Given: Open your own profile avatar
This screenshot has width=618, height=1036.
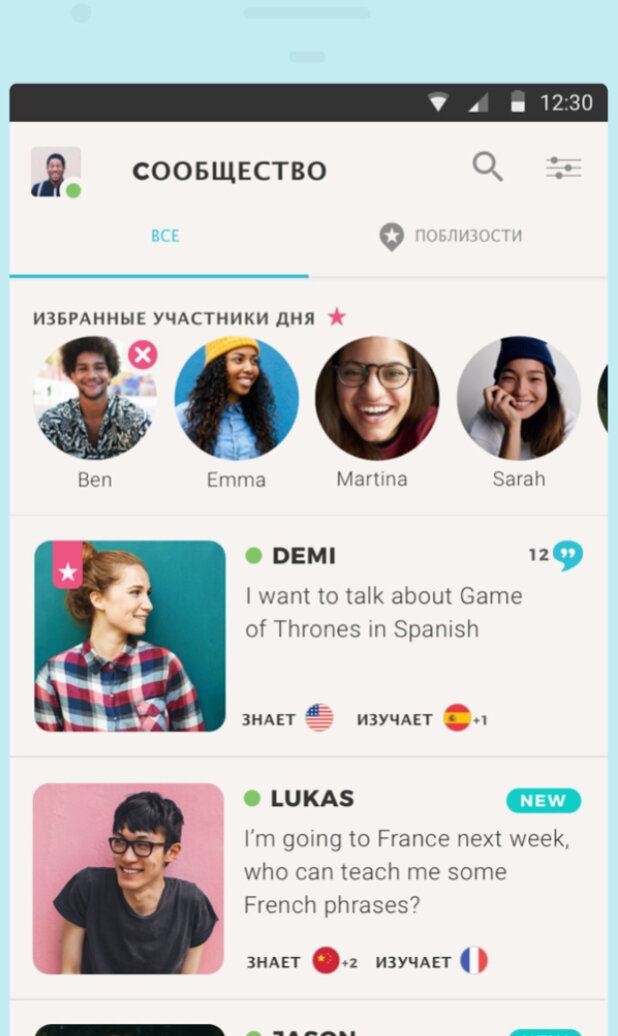Looking at the screenshot, I should [55, 172].
